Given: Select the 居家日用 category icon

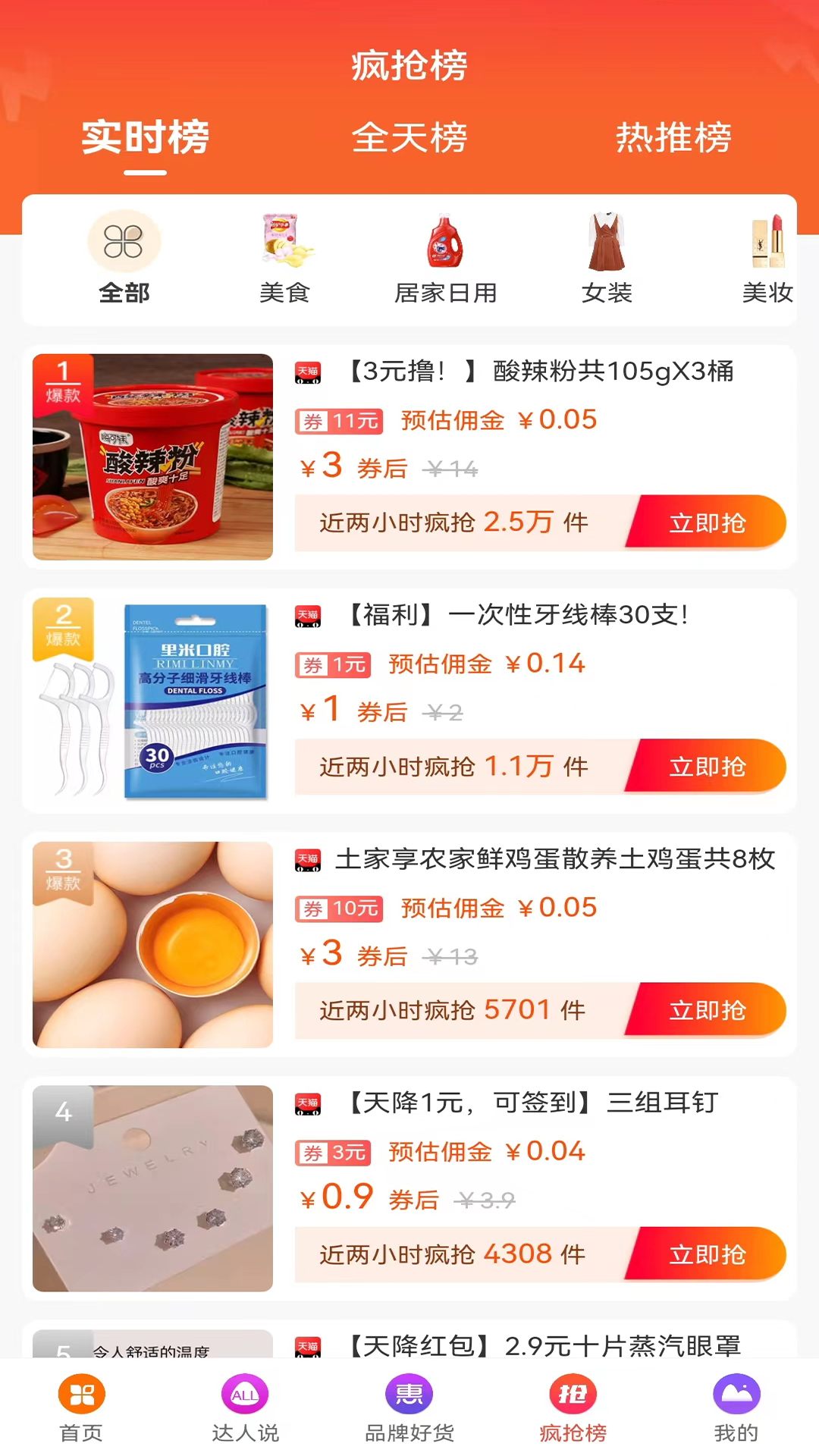Looking at the screenshot, I should click(x=446, y=241).
